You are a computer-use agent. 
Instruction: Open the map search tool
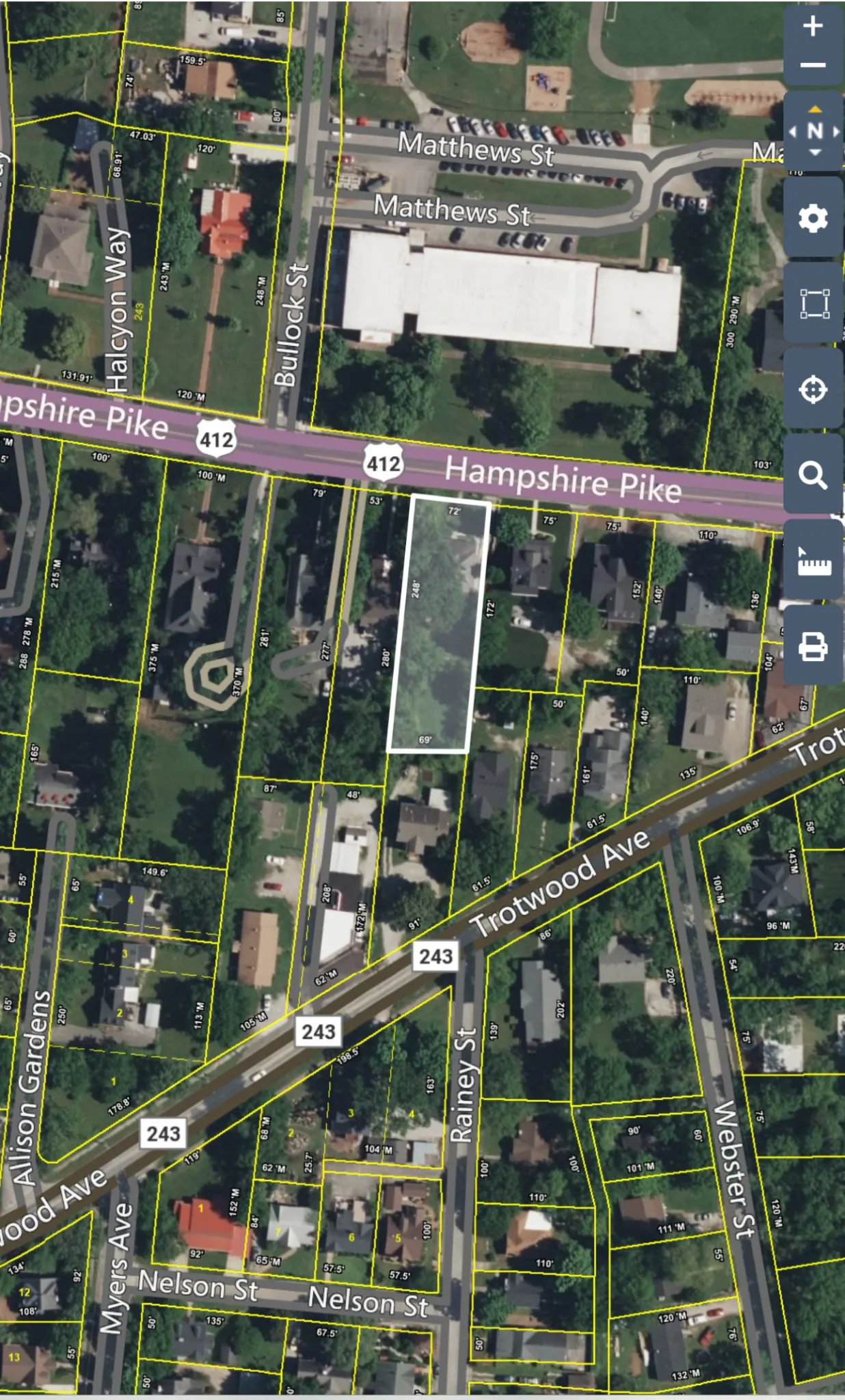tap(813, 475)
